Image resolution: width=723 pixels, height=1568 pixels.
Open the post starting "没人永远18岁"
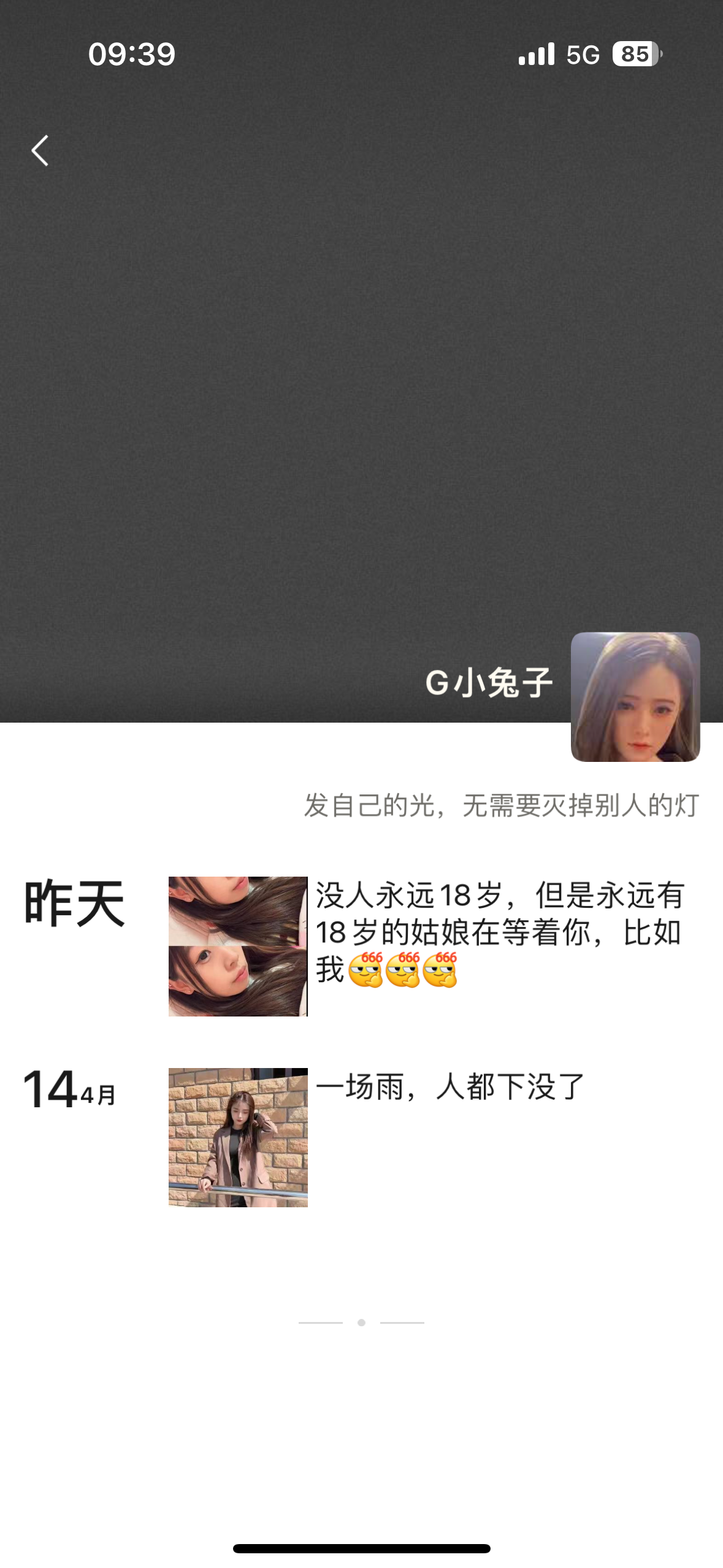pyautogui.click(x=499, y=931)
